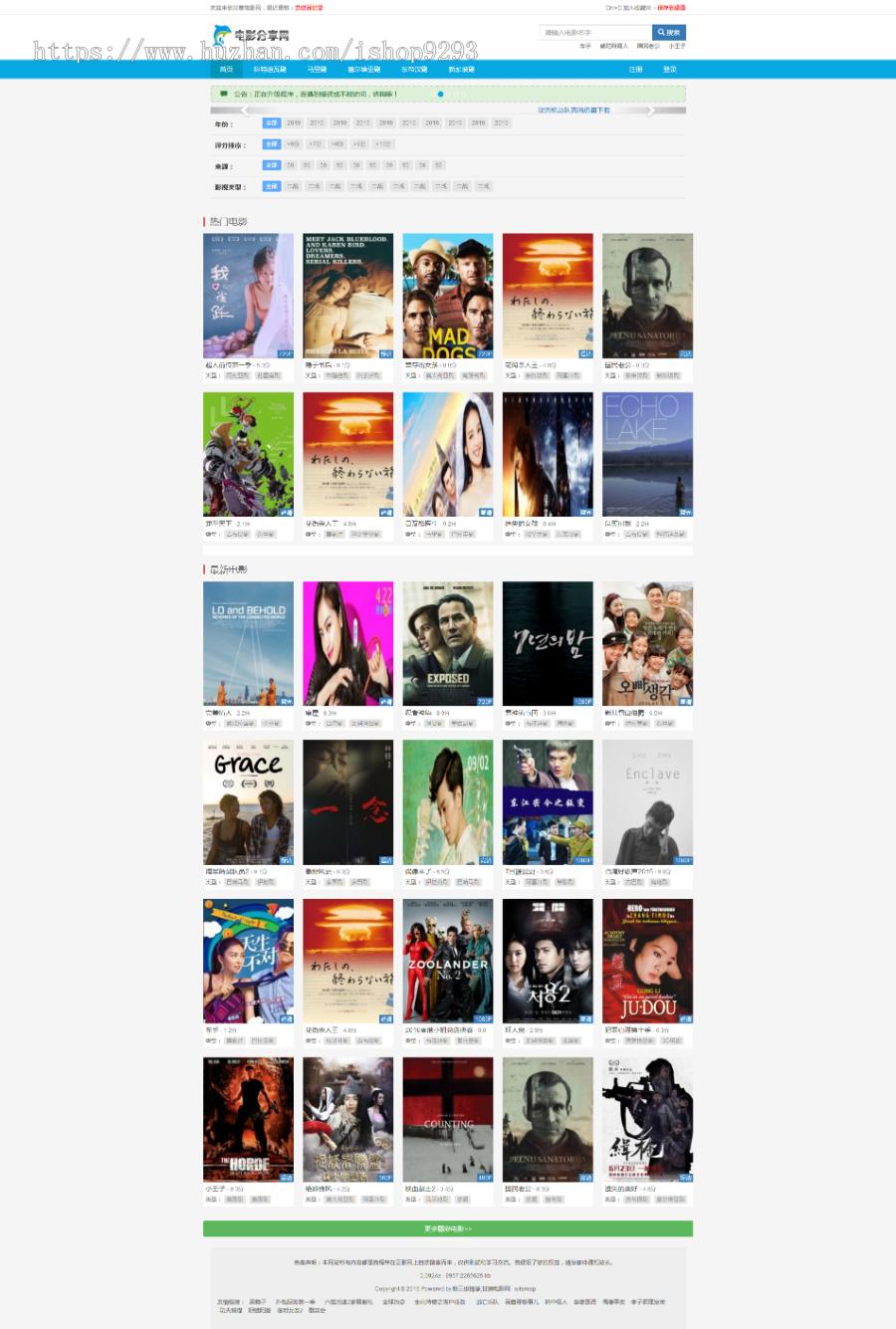Open the Grace movie poster
896x1329 pixels.
click(x=248, y=802)
